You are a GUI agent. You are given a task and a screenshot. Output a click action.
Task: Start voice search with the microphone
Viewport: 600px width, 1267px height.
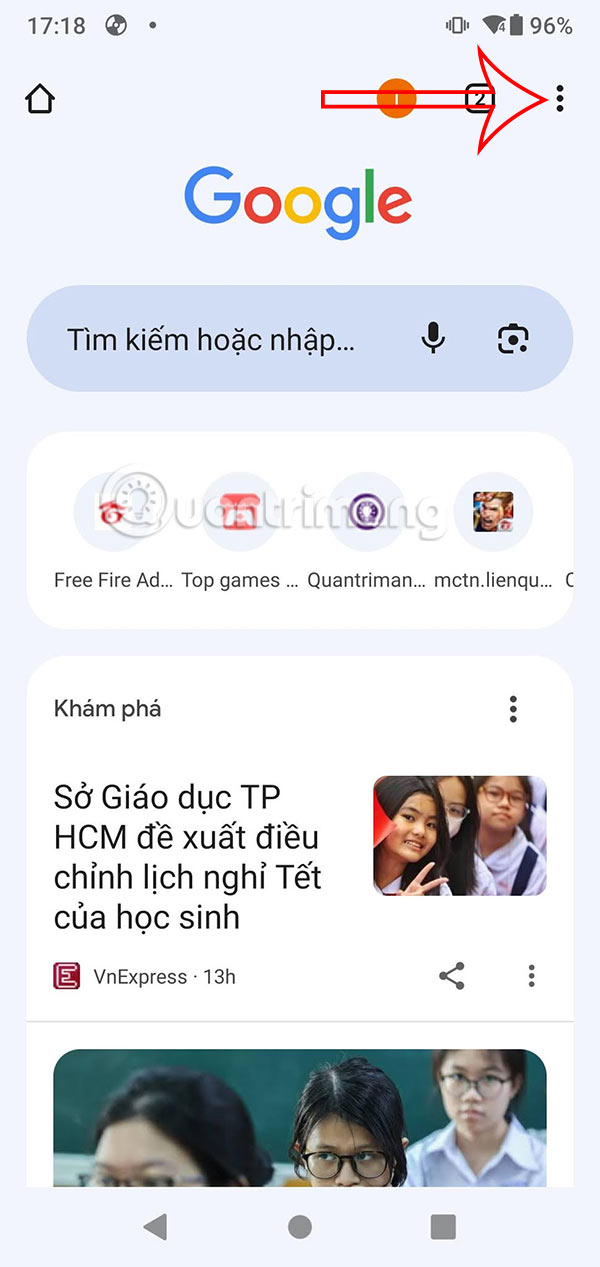(433, 340)
